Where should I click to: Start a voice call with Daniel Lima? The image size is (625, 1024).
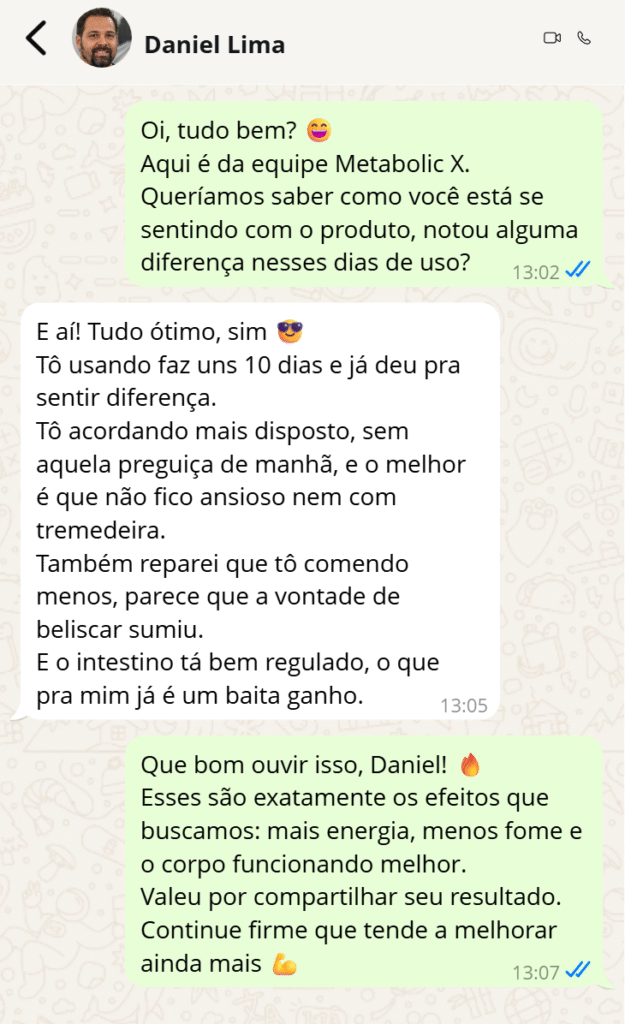click(x=584, y=38)
